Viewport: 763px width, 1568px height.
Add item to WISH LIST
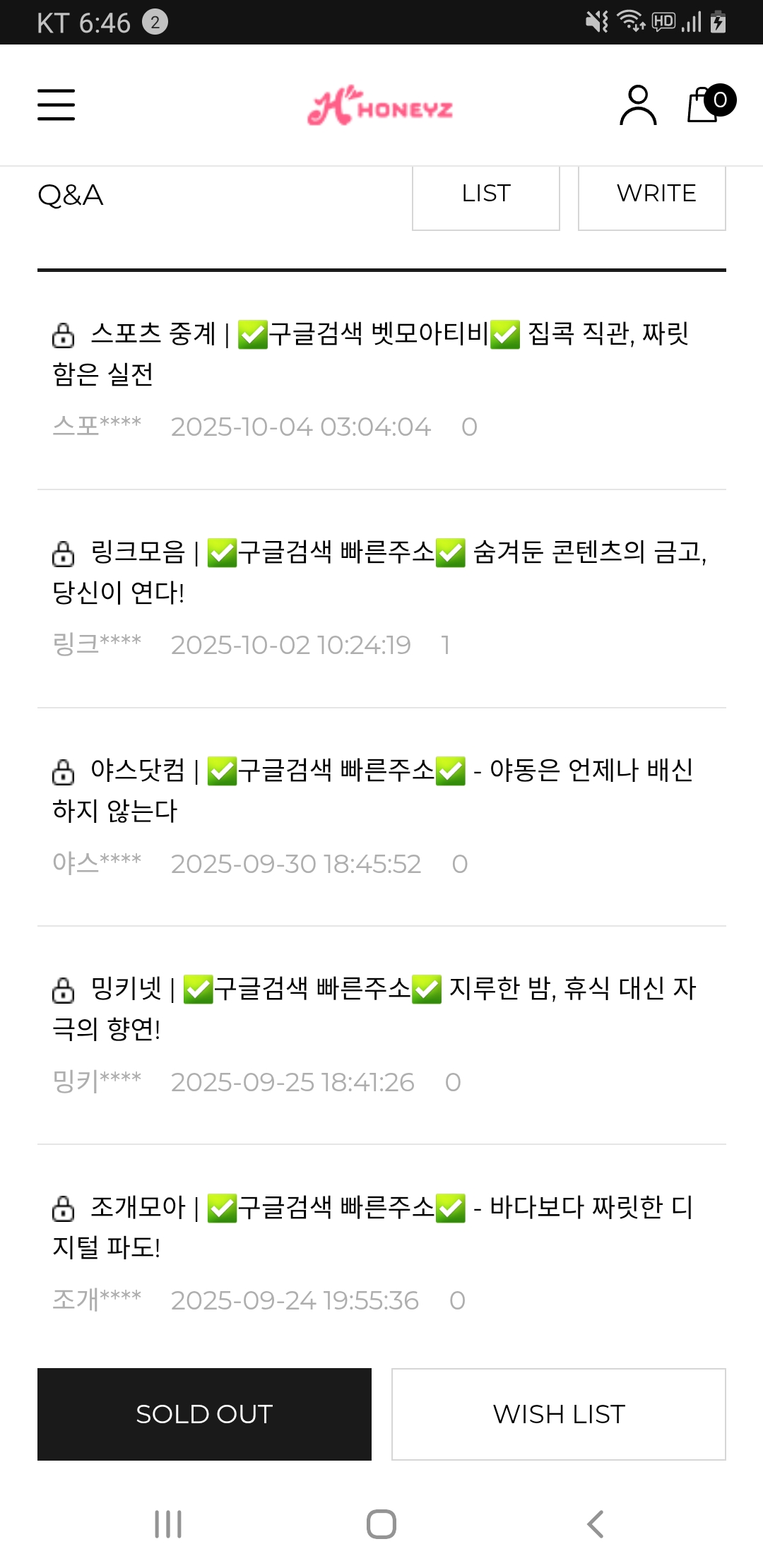tap(559, 1414)
